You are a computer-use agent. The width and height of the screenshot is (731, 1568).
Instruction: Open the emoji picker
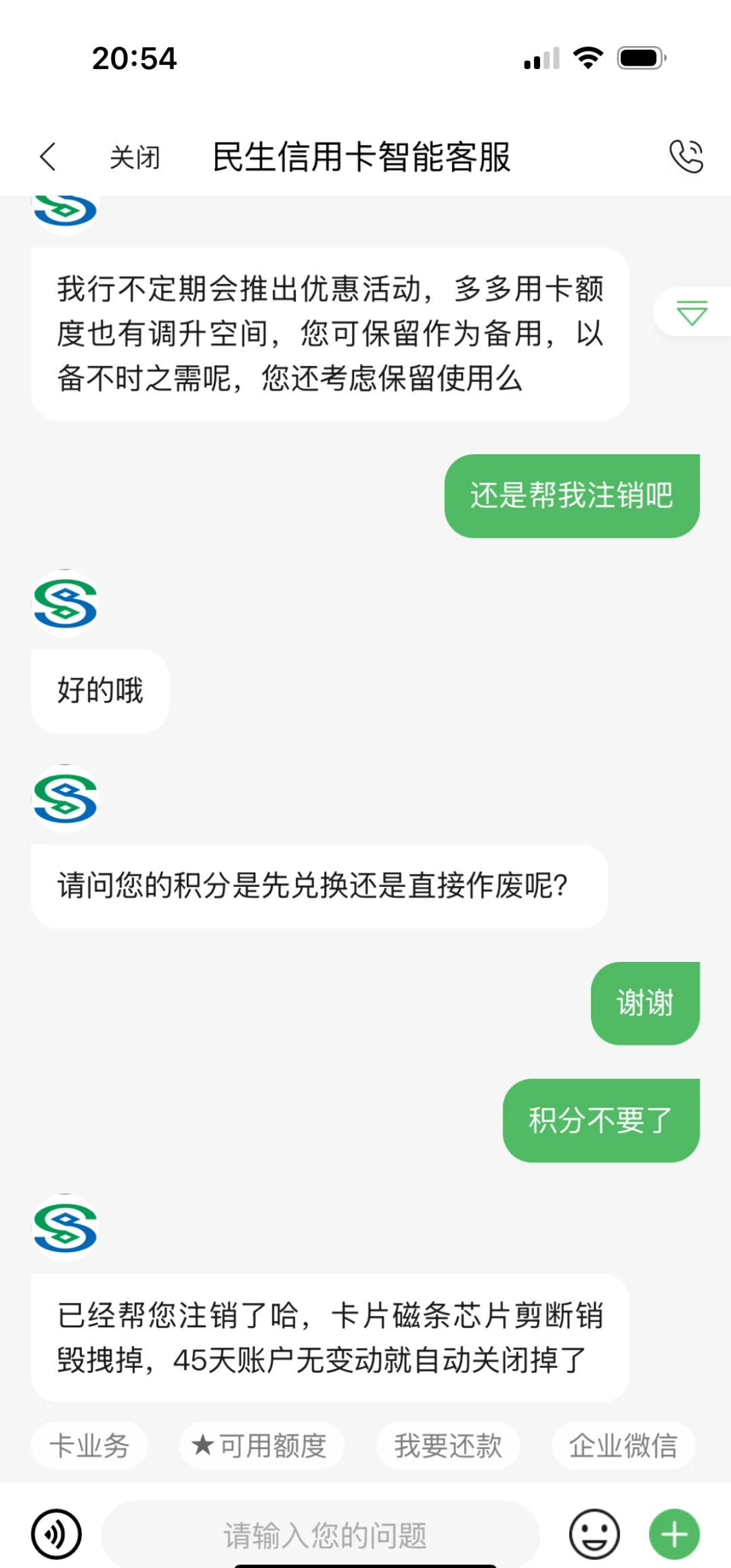594,1535
